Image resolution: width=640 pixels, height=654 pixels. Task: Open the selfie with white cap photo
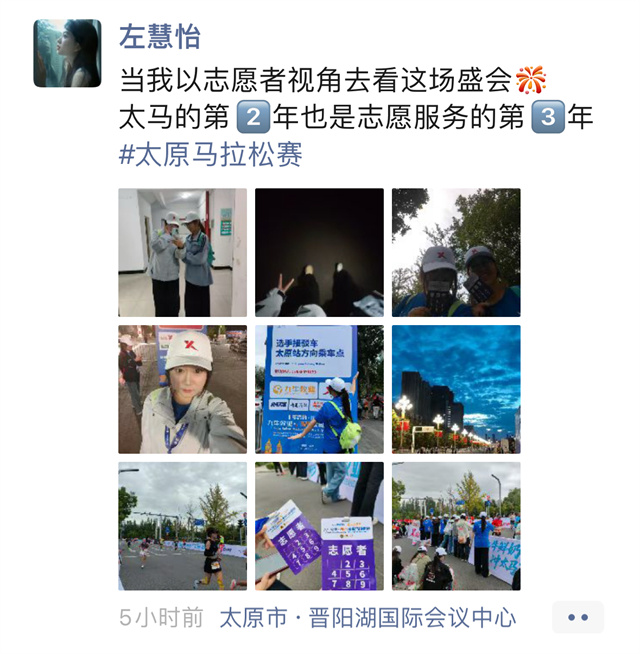point(182,389)
